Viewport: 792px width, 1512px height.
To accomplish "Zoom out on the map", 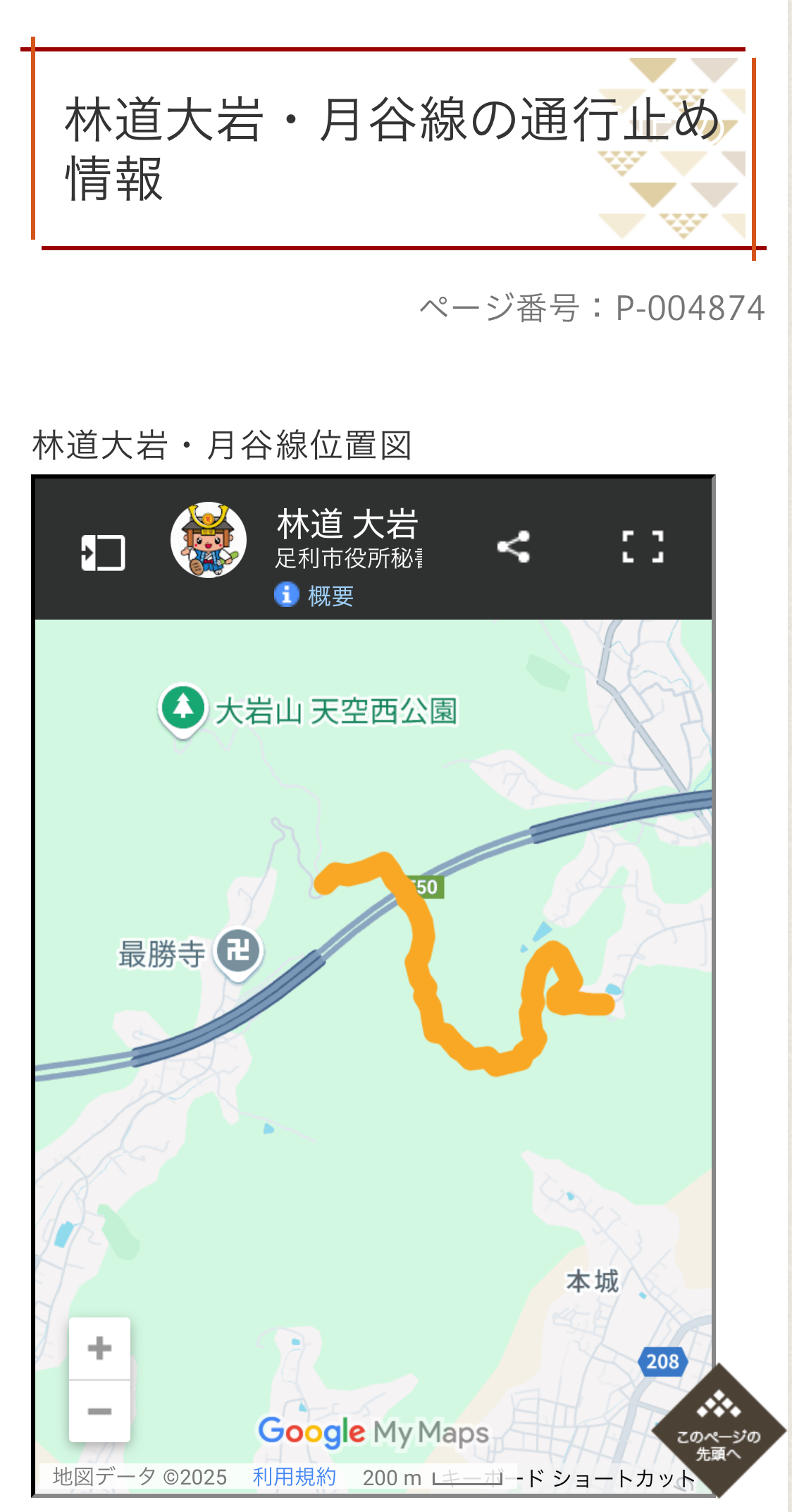I will 99,1411.
